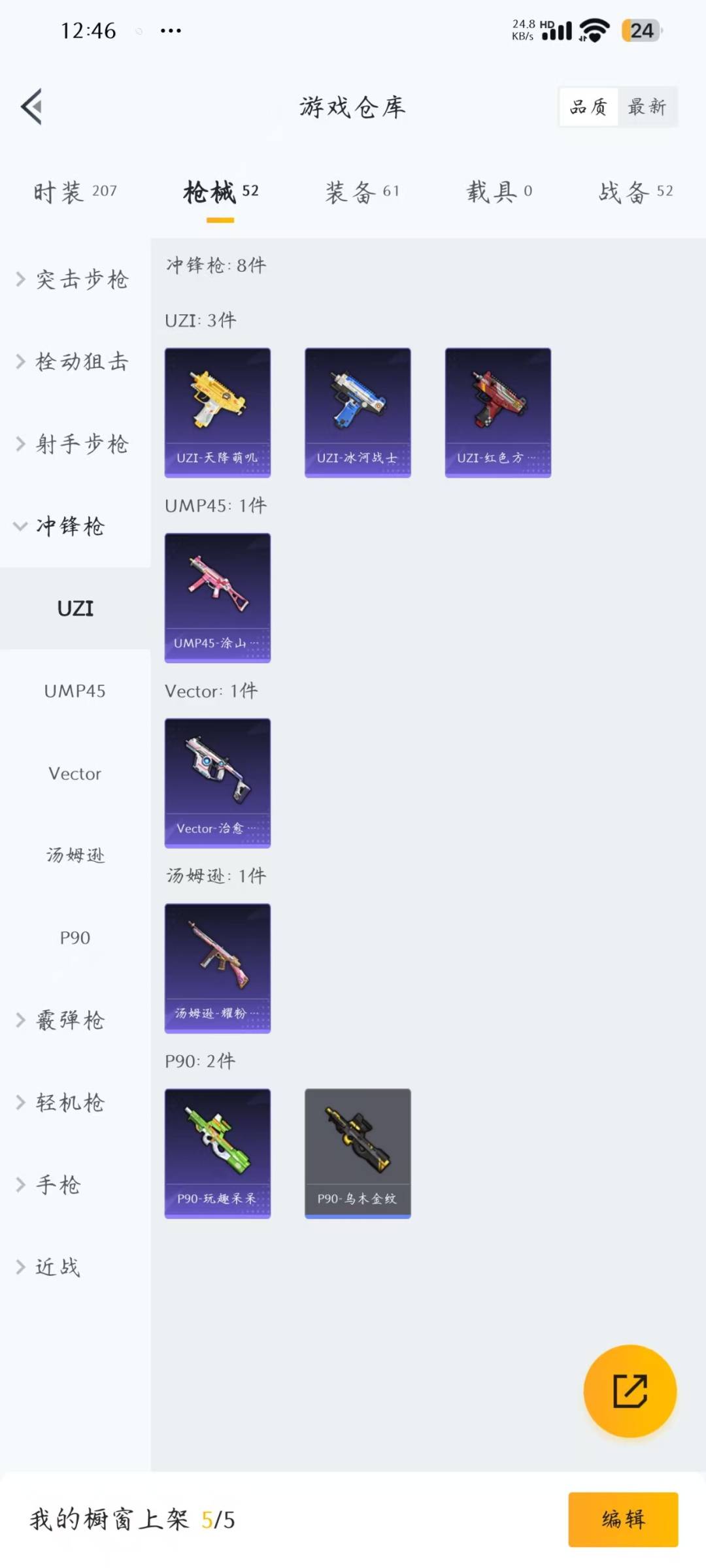Switch to the 战备 tab

(x=635, y=192)
